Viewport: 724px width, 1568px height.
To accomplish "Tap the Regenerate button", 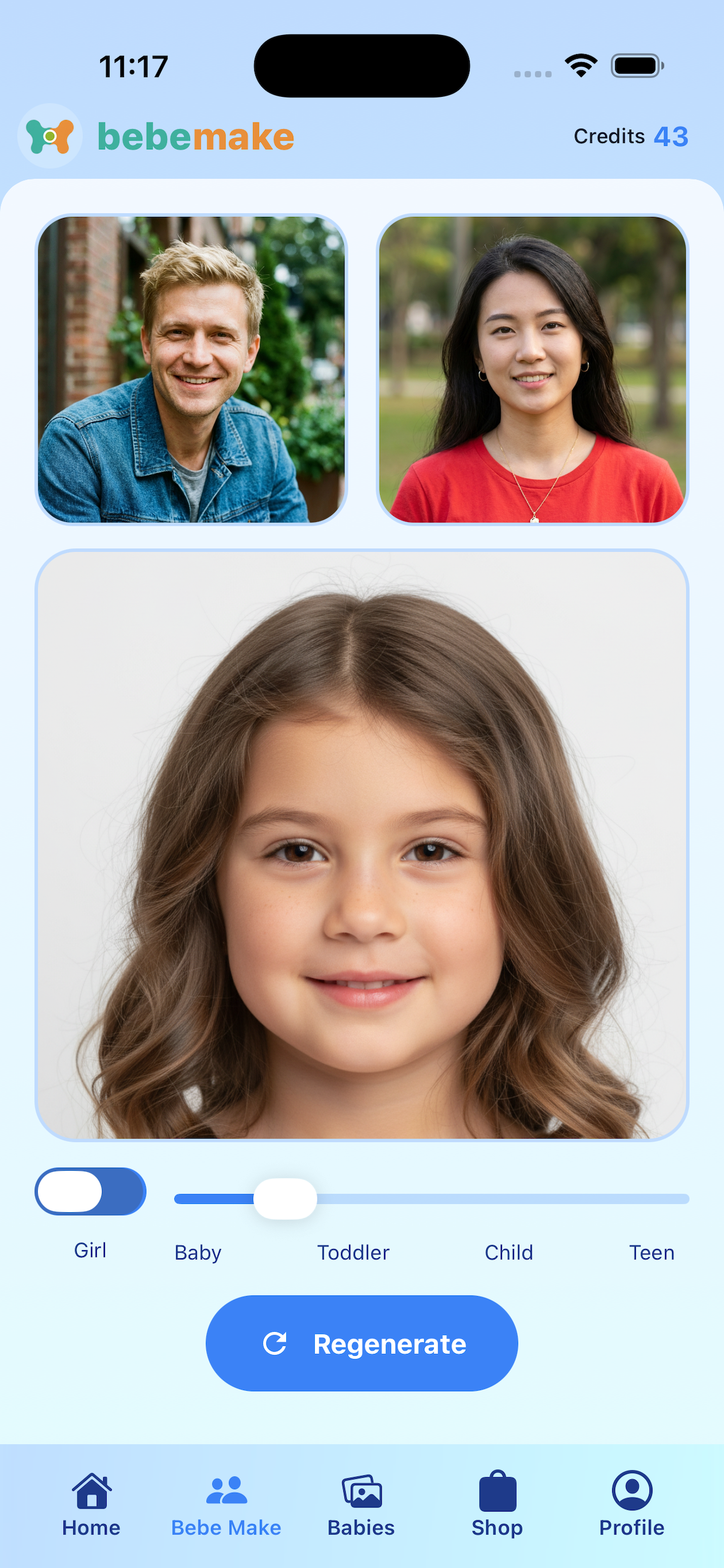I will point(361,1343).
